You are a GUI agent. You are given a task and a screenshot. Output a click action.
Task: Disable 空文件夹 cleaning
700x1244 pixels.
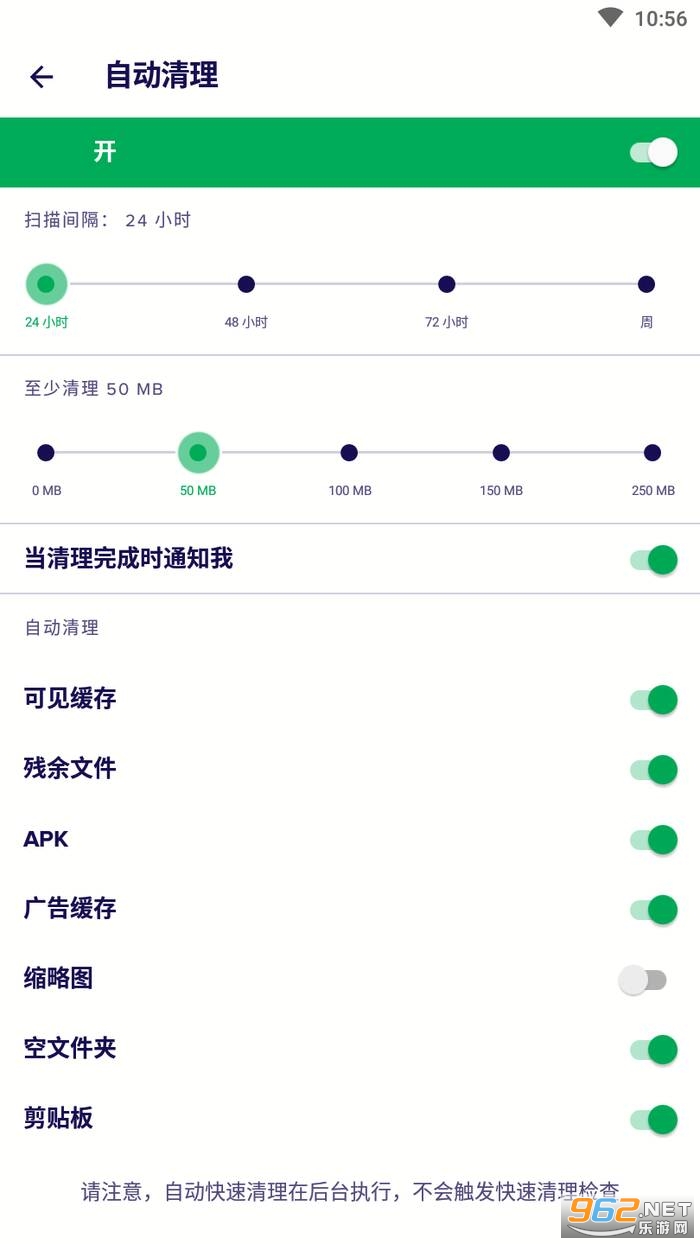pyautogui.click(x=654, y=1050)
